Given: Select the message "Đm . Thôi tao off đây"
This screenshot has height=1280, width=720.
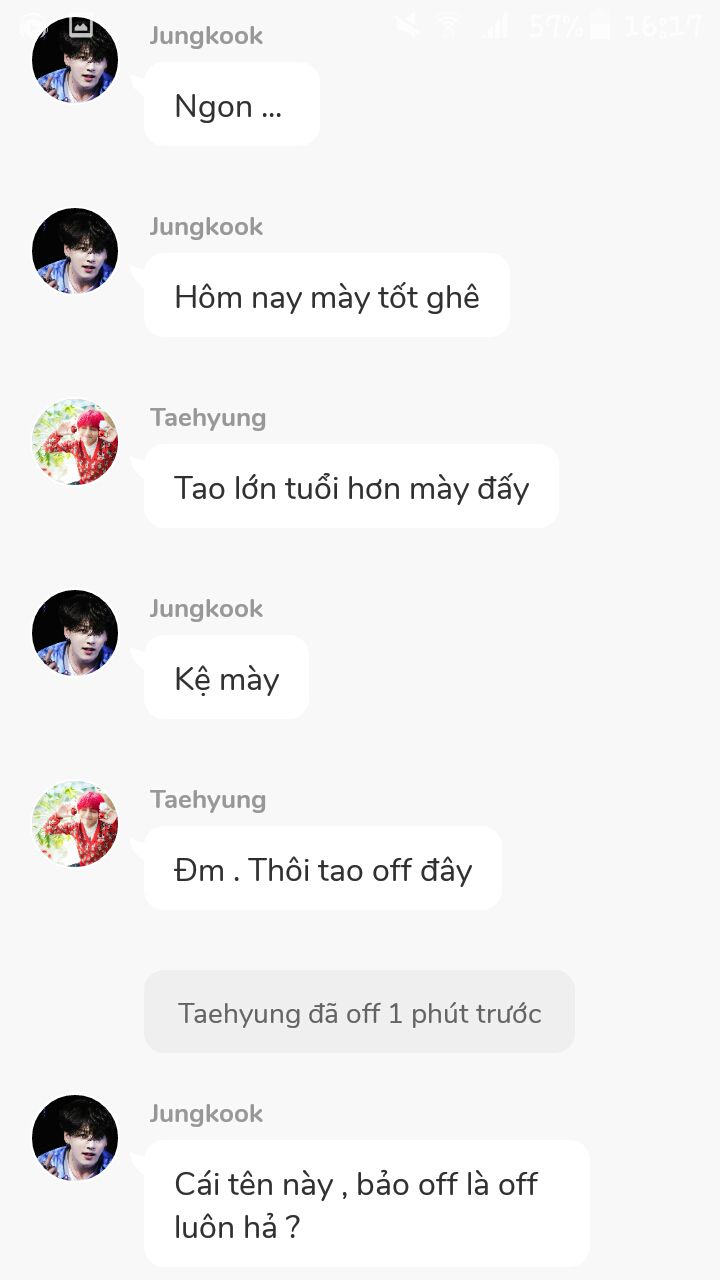Looking at the screenshot, I should 323,868.
